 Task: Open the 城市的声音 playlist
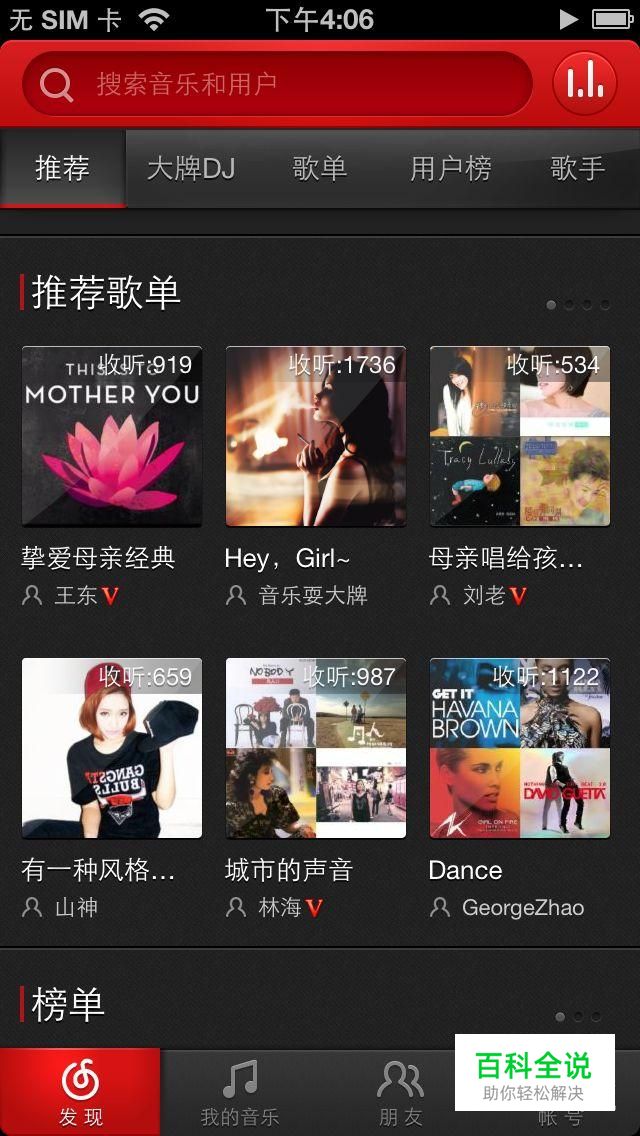click(316, 748)
